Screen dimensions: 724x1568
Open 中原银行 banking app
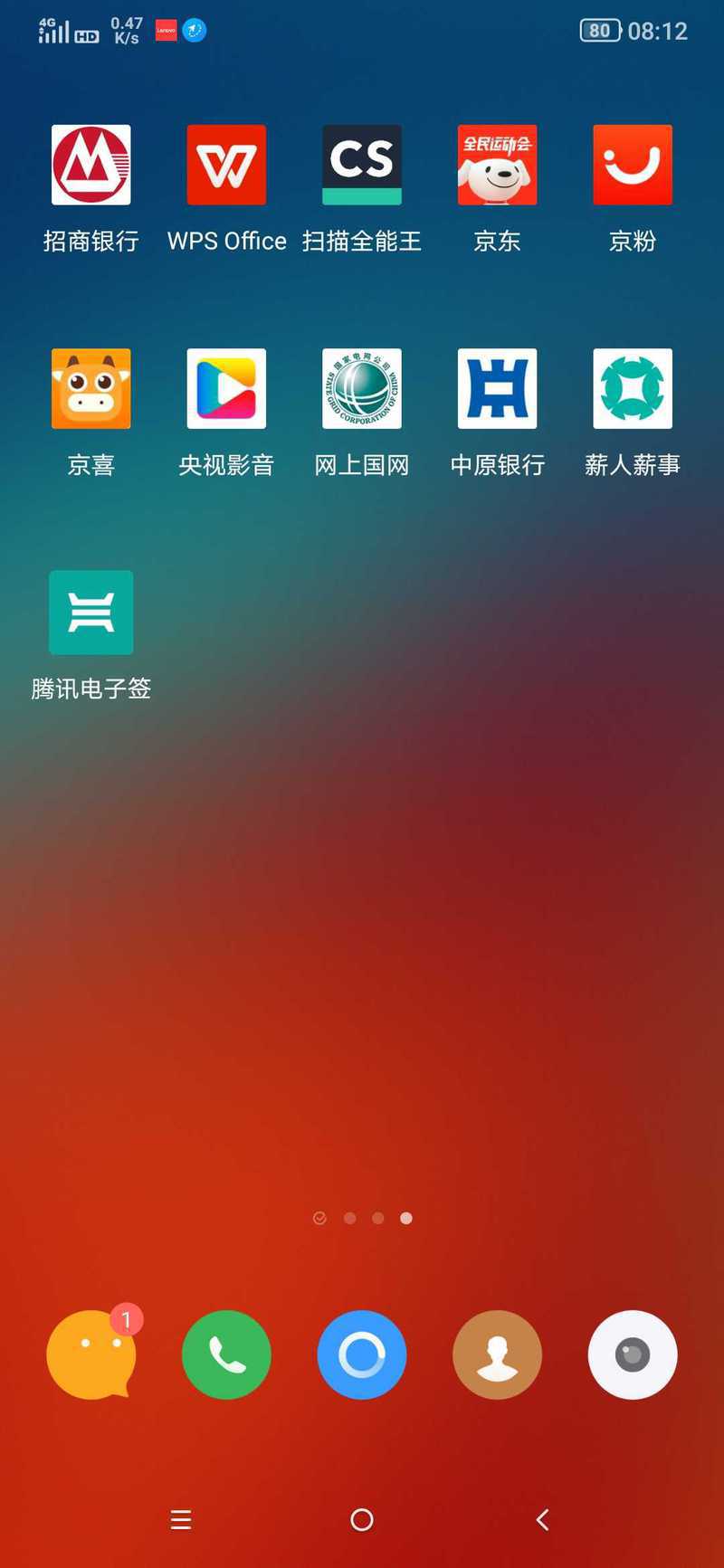[497, 388]
